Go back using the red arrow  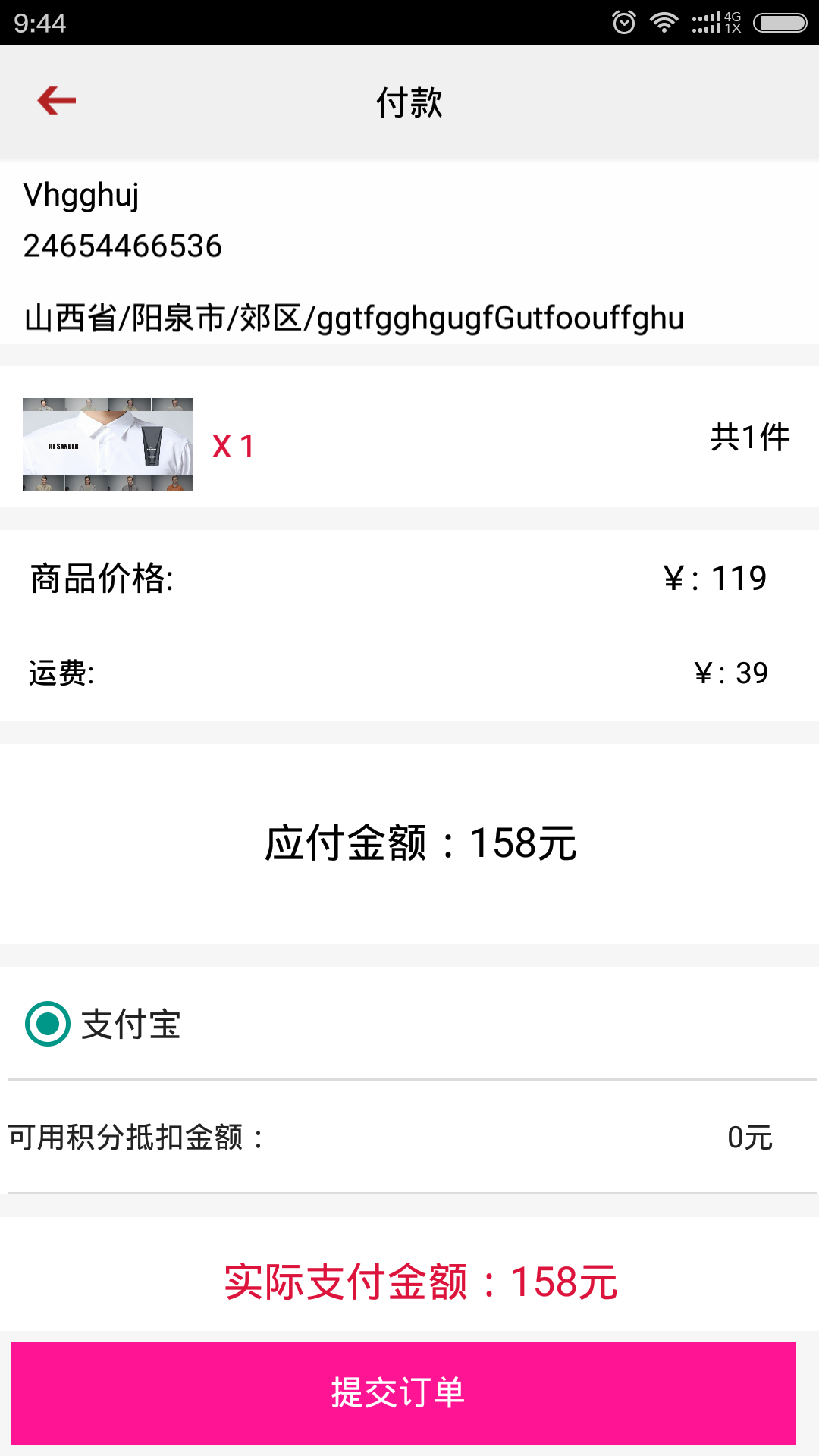[57, 101]
